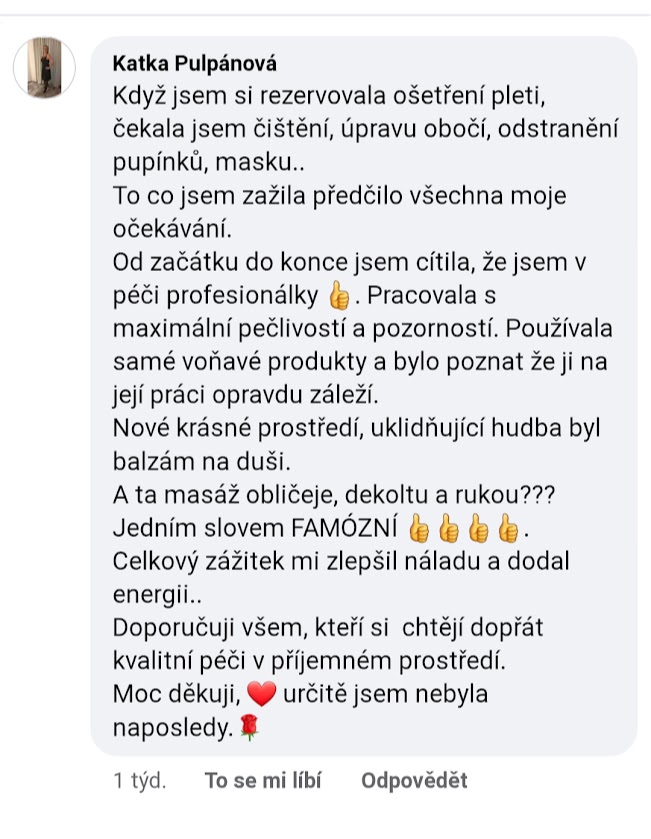The image size is (651, 839).
Task: Reply to Katka Pulpánová's comment
Action: click(x=414, y=781)
